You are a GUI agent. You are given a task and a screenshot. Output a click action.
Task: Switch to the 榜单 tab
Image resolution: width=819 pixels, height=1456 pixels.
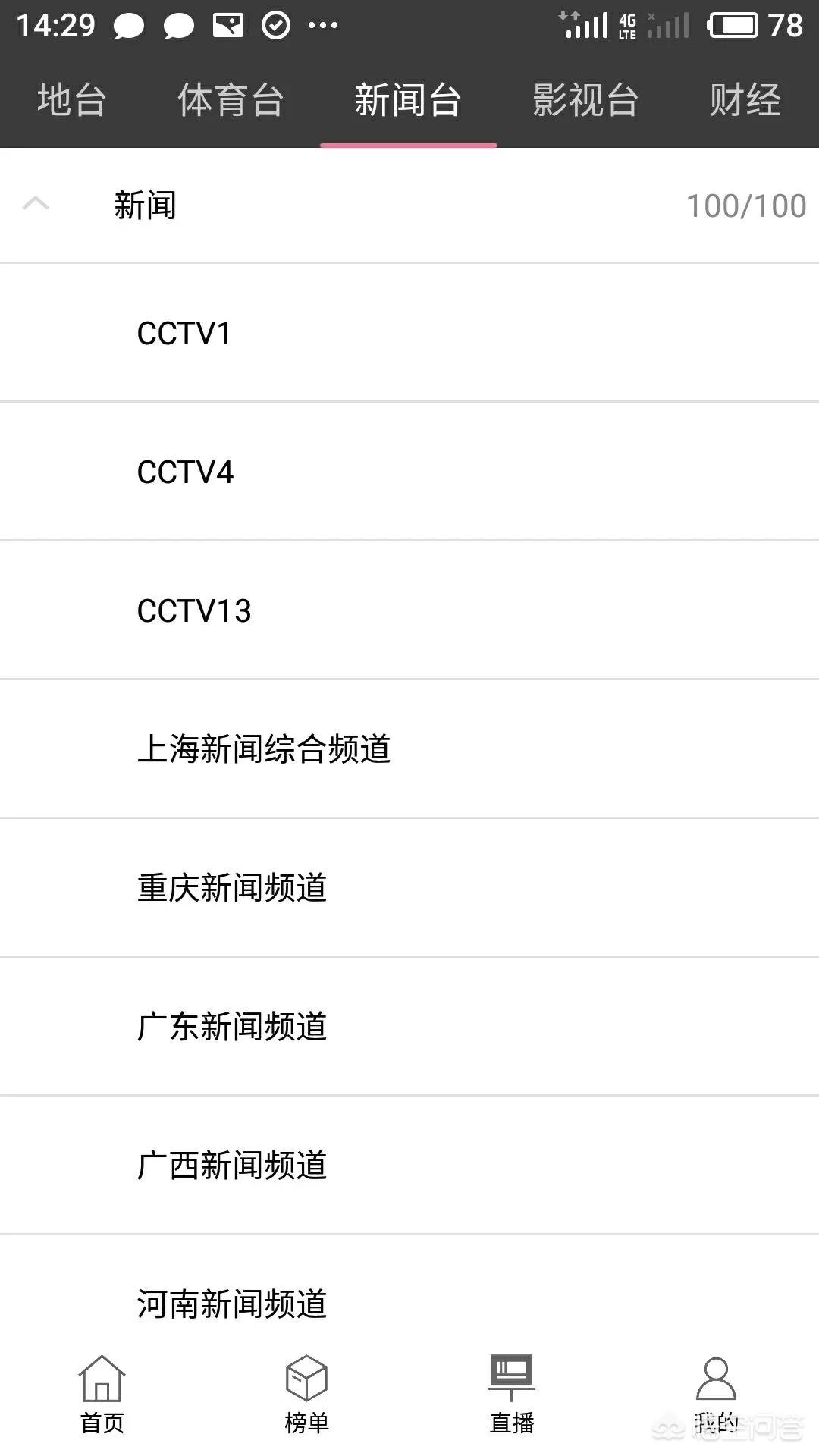307,1395
